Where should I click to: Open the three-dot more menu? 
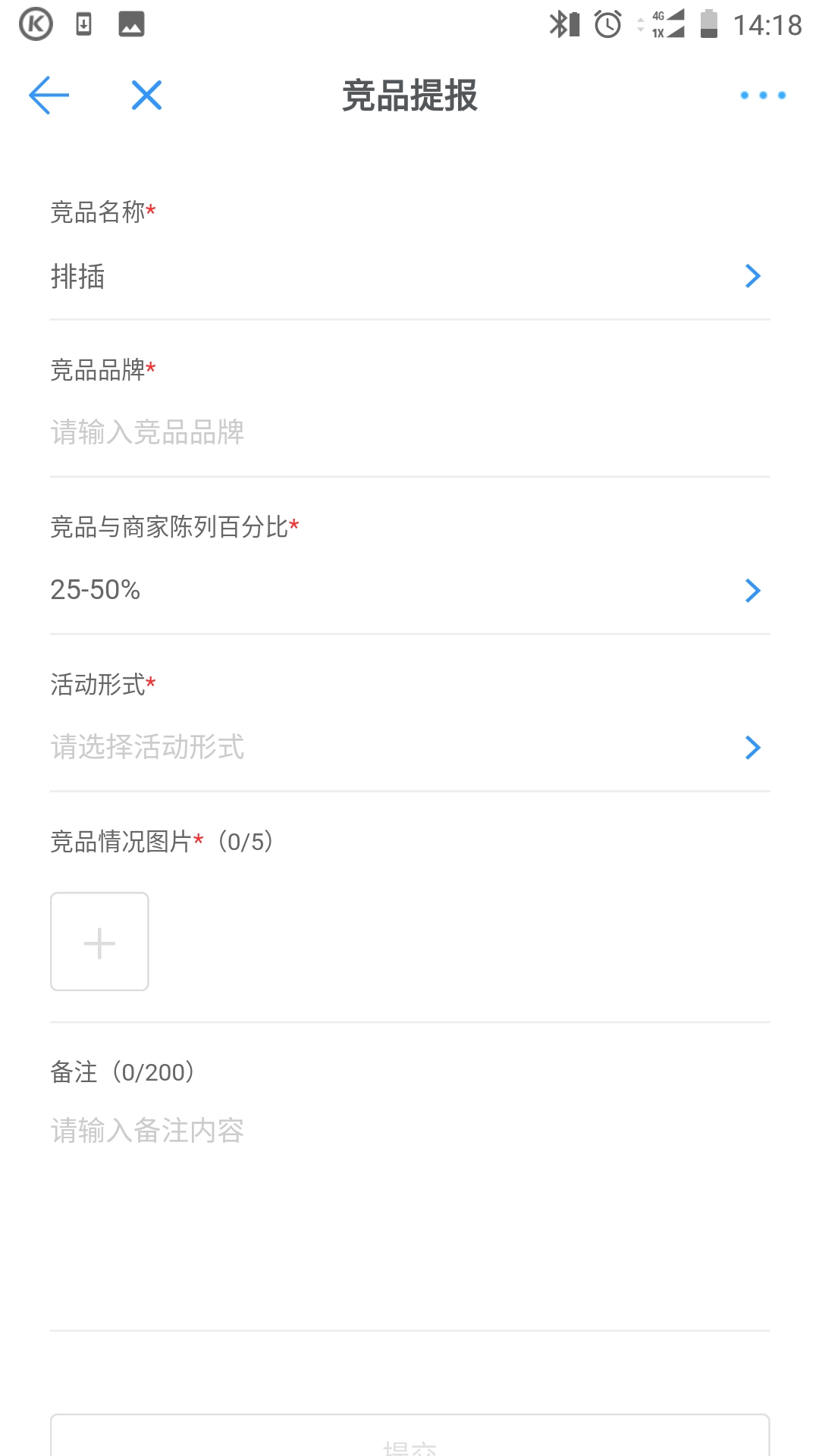[763, 96]
